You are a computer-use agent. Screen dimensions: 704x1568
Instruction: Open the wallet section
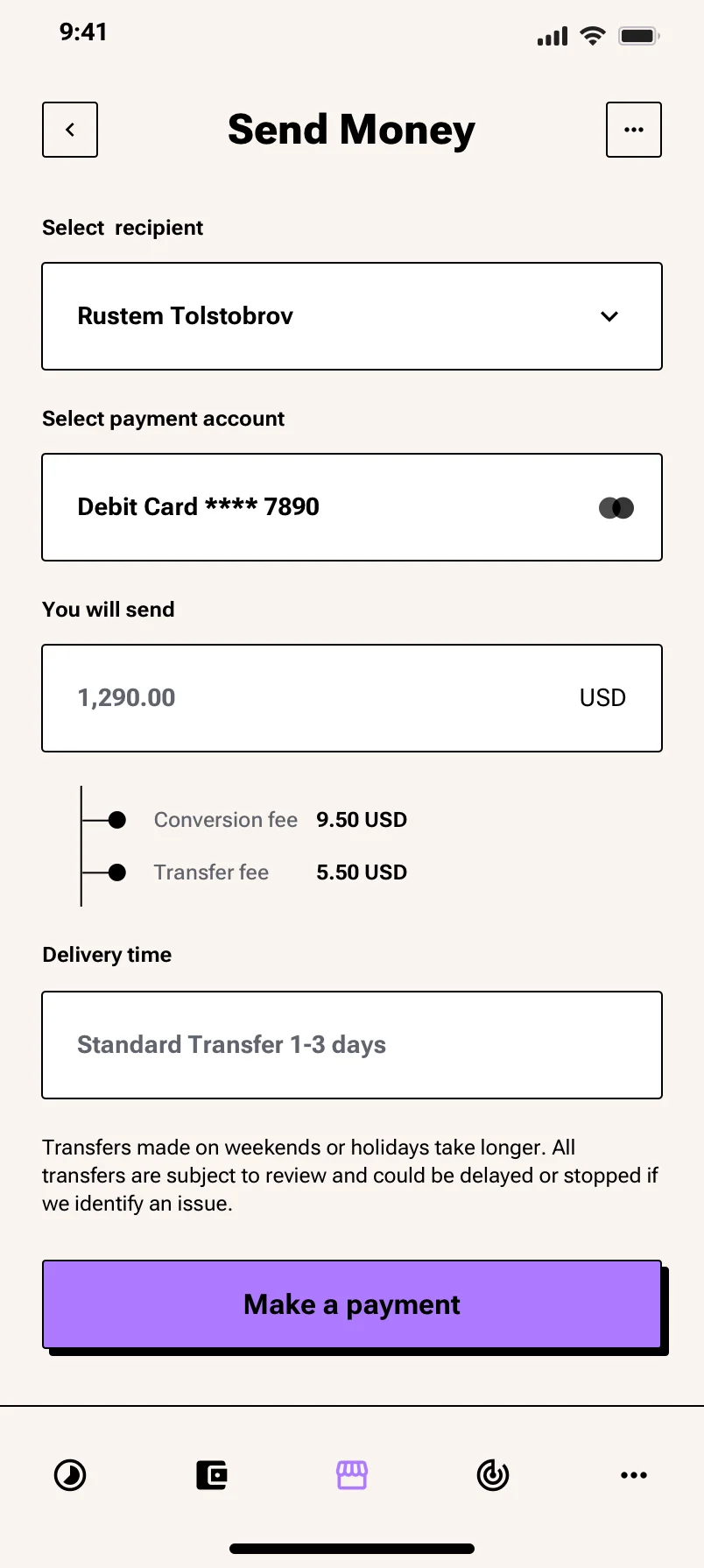click(x=211, y=1475)
